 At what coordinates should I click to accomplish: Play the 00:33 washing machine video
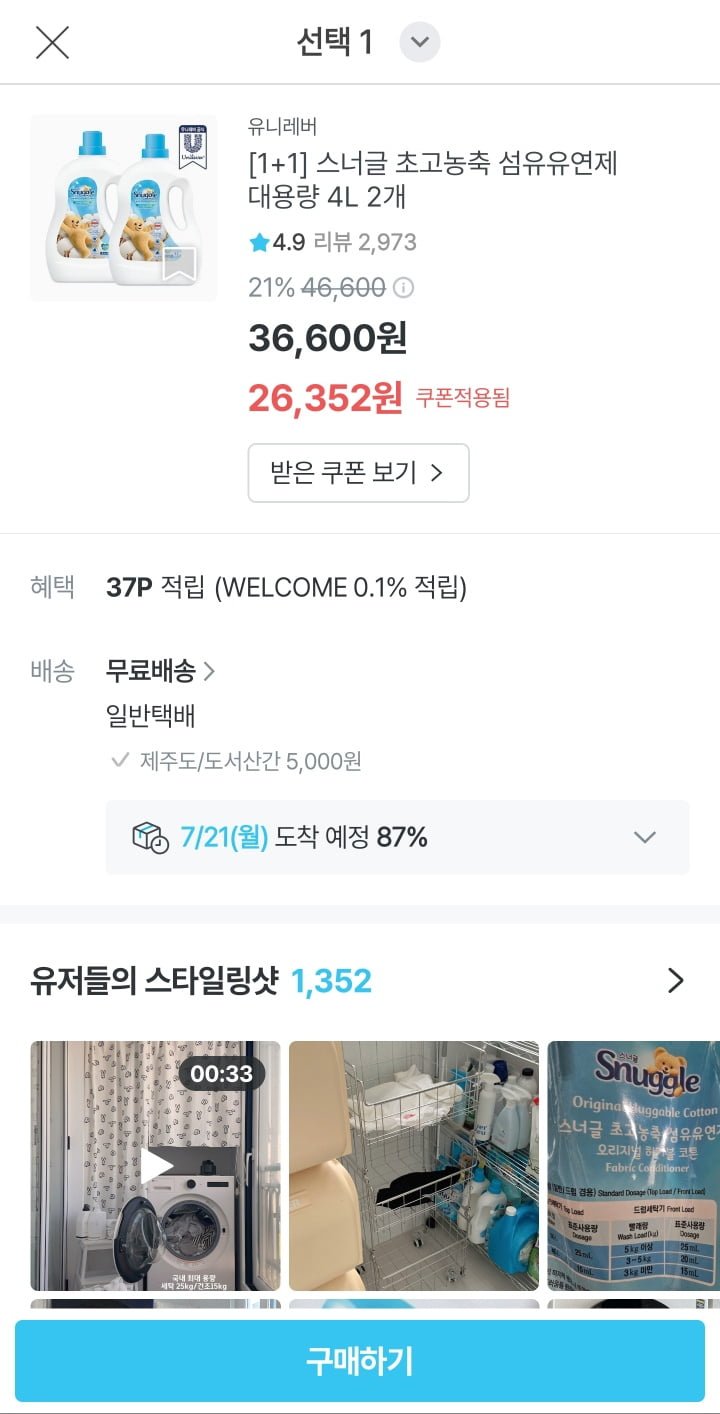(155, 1166)
